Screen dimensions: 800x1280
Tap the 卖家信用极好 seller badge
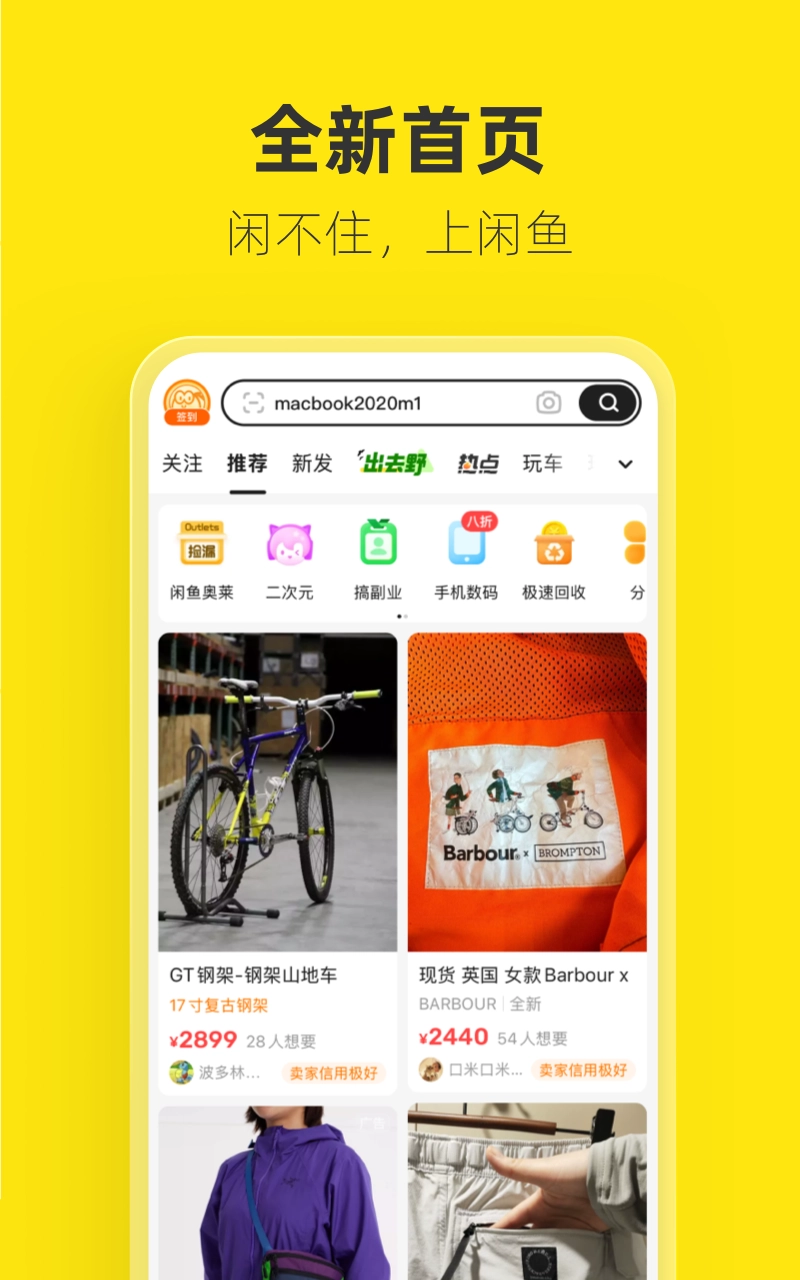(x=334, y=1070)
